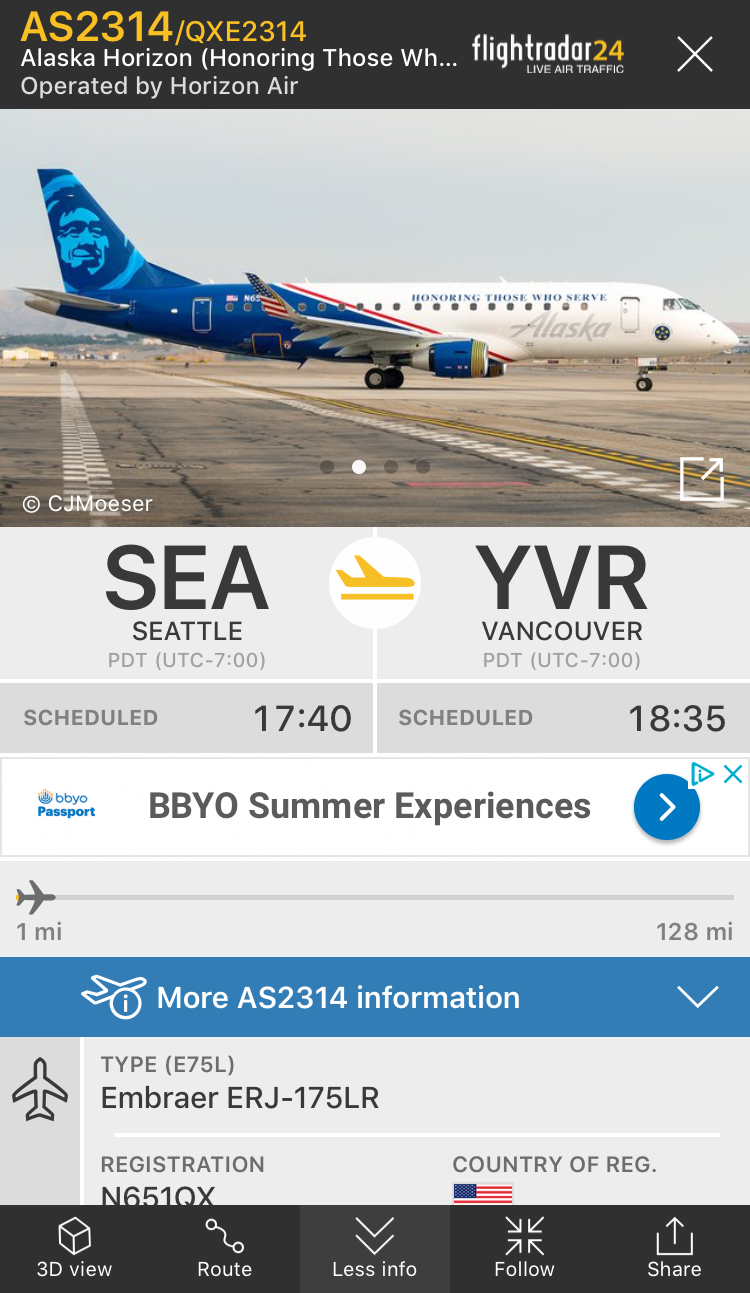Expand the aircraft photo to full screen
The image size is (750, 1293).
701,478
